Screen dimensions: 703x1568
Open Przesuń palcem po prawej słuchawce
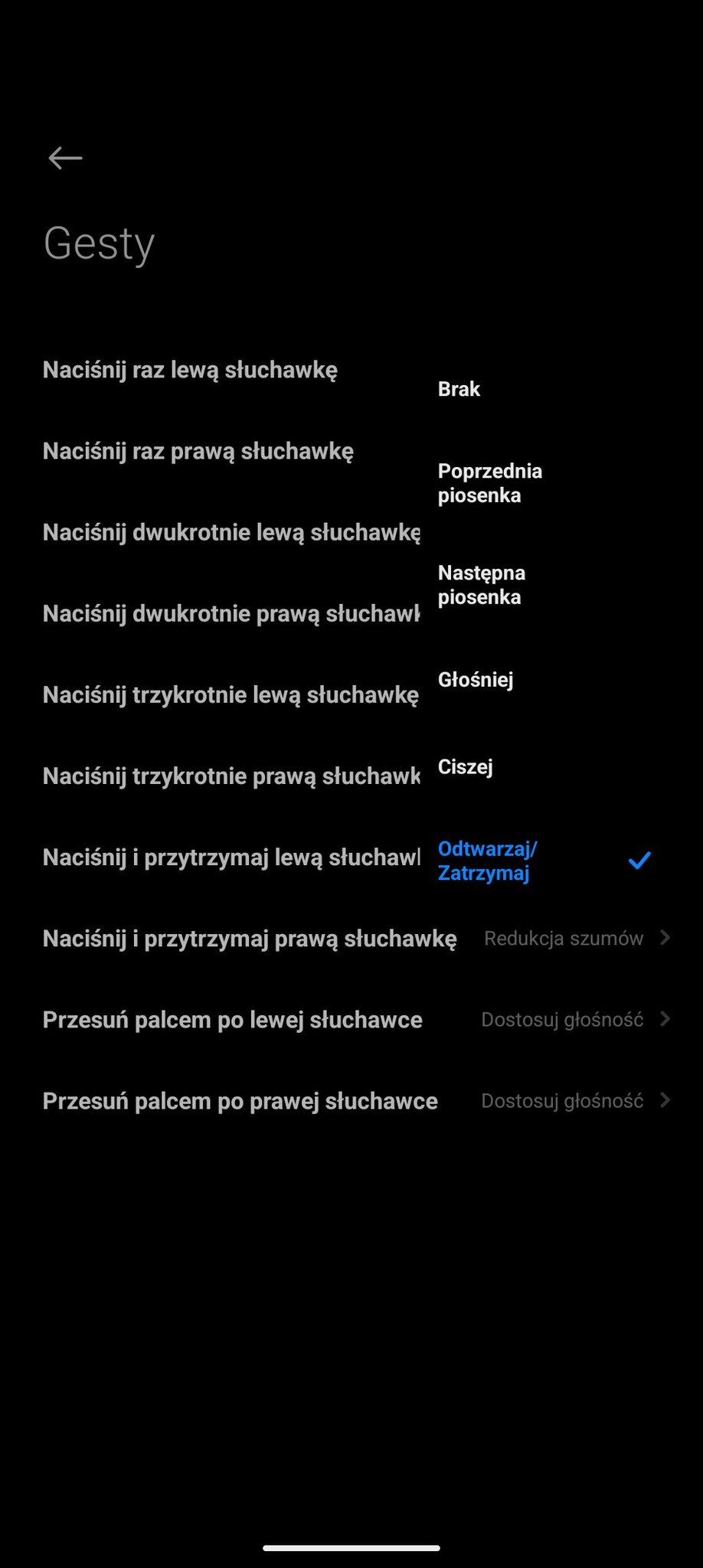click(x=351, y=1100)
